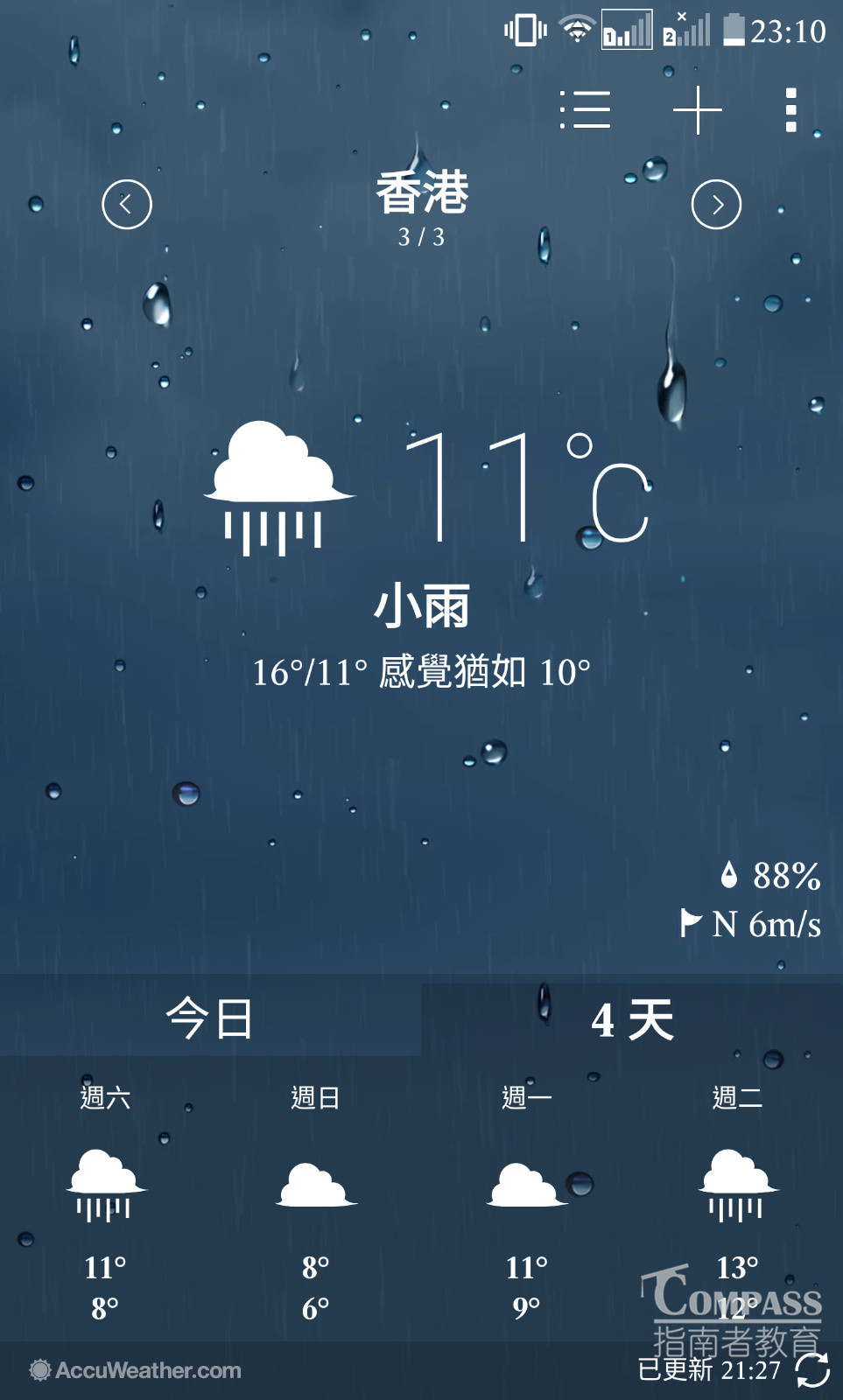843x1400 pixels.
Task: Switch to the 今日 tab
Action: [210, 1018]
